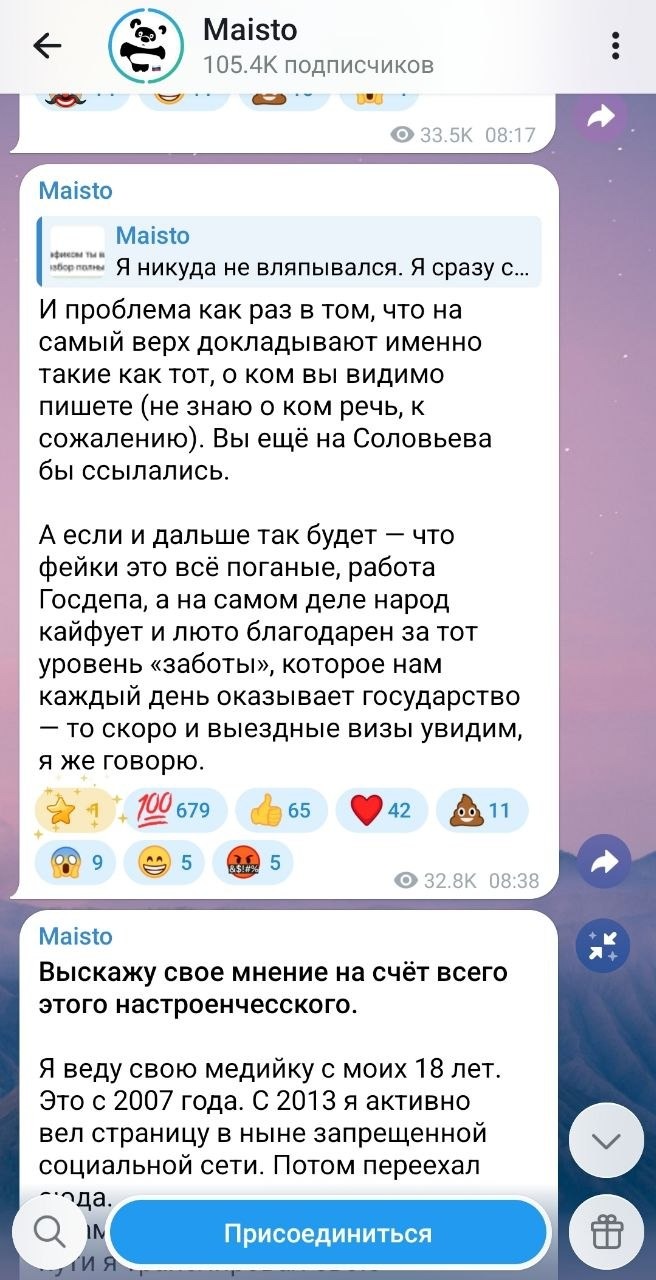Open the quoted Maisto reply preview
Screen dimensions: 656x1280
[x=290, y=252]
